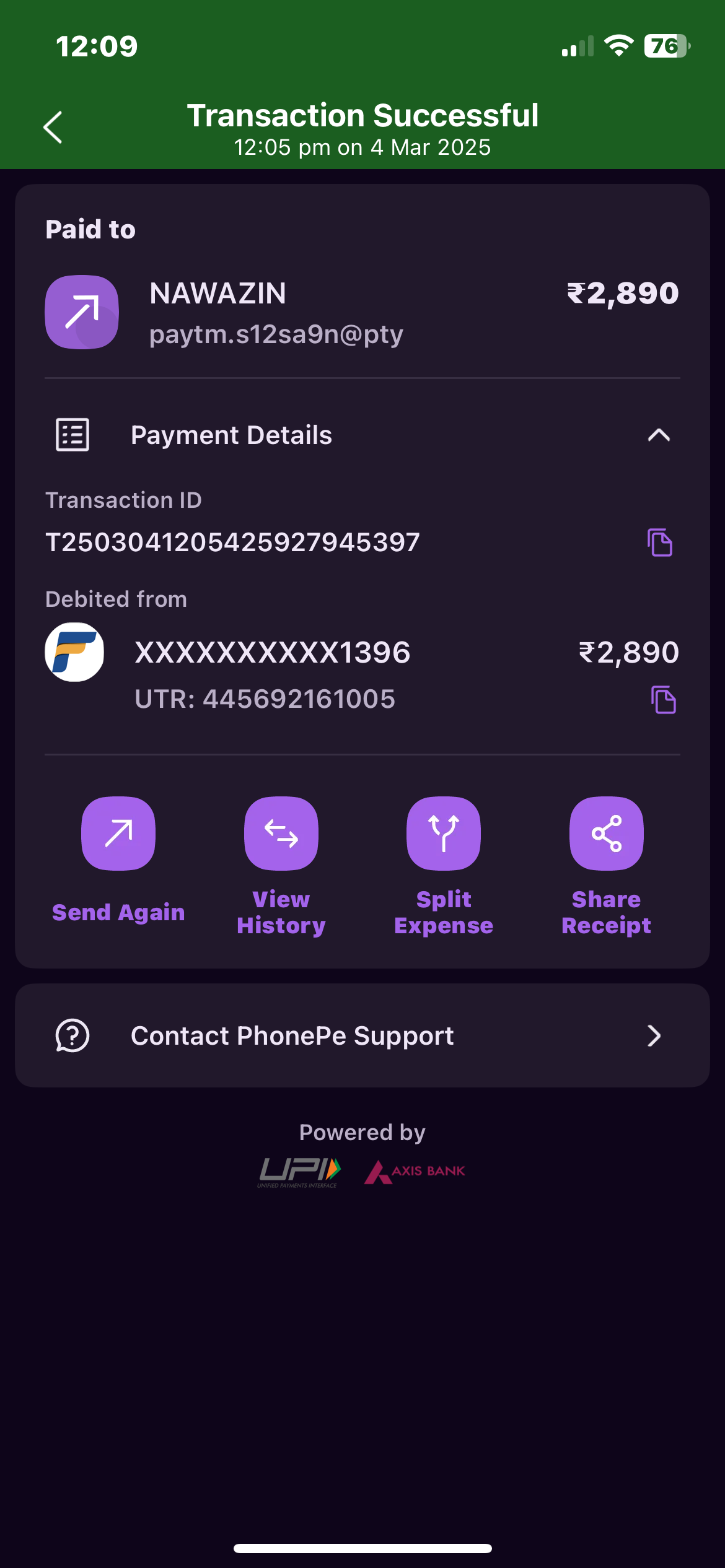This screenshot has width=725, height=1568.
Task: Open Contact PhonePe Support
Action: coord(362,1035)
